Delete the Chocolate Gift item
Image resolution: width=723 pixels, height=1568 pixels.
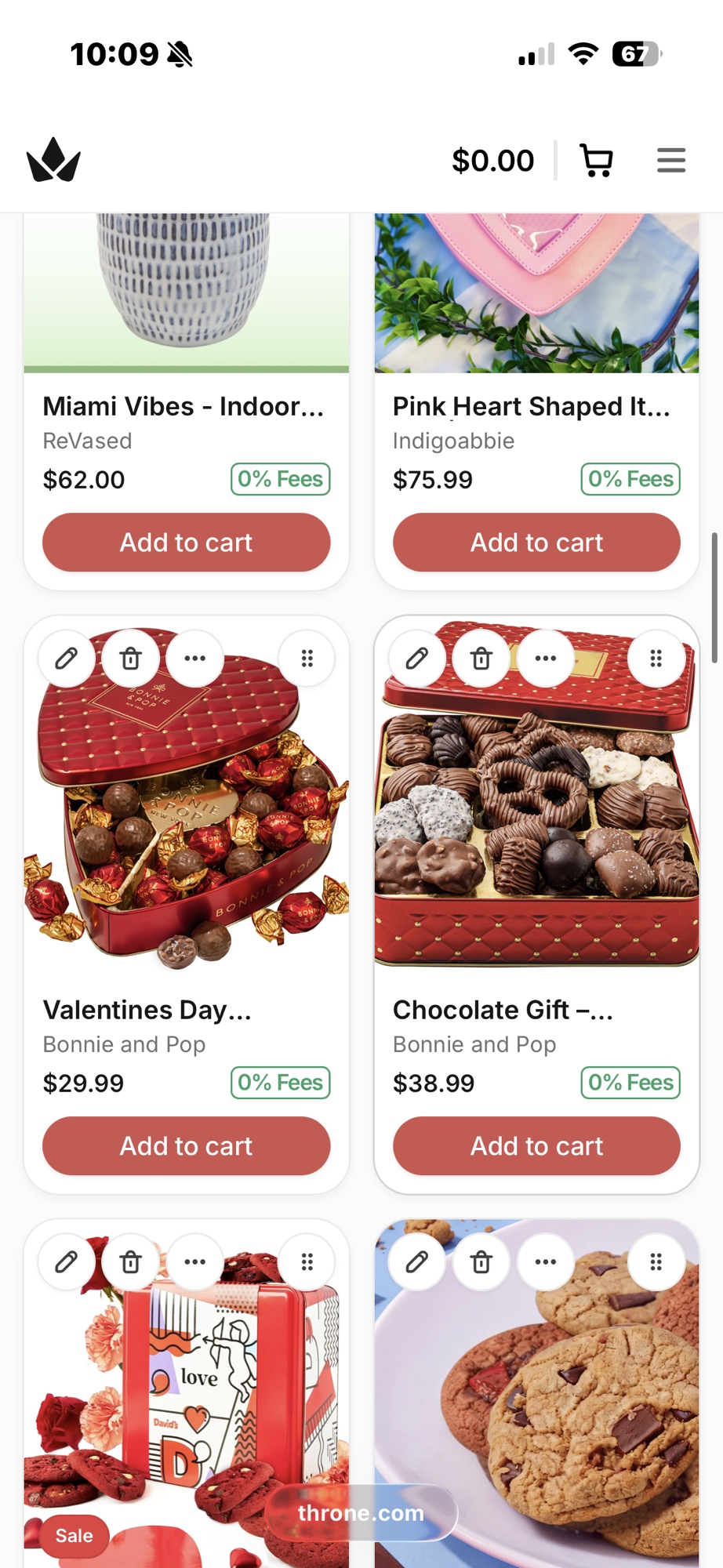coord(481,659)
